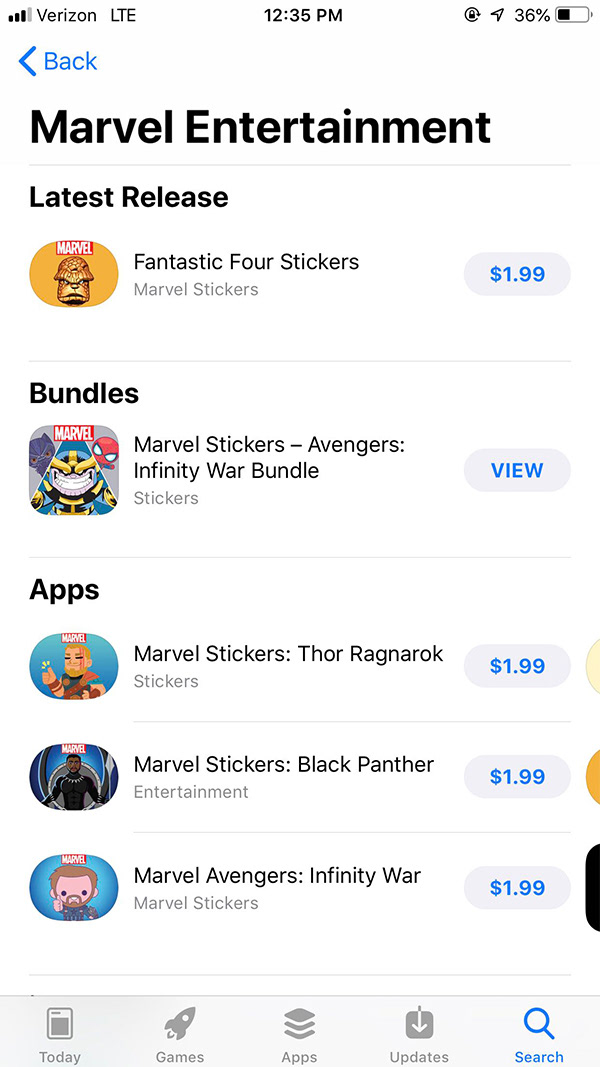Buy Marvel Stickers: Black Panther for $1.99
The width and height of the screenshot is (600, 1067).
click(x=517, y=777)
